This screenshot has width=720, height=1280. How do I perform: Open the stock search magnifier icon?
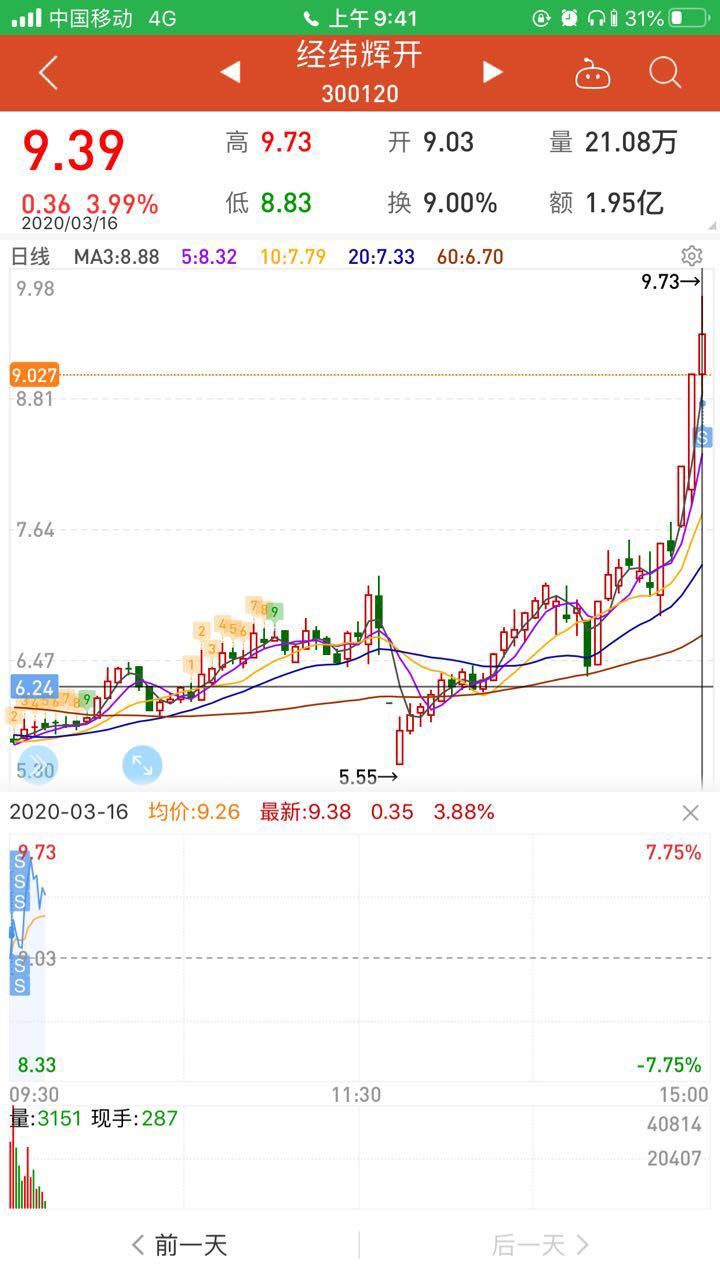[664, 72]
